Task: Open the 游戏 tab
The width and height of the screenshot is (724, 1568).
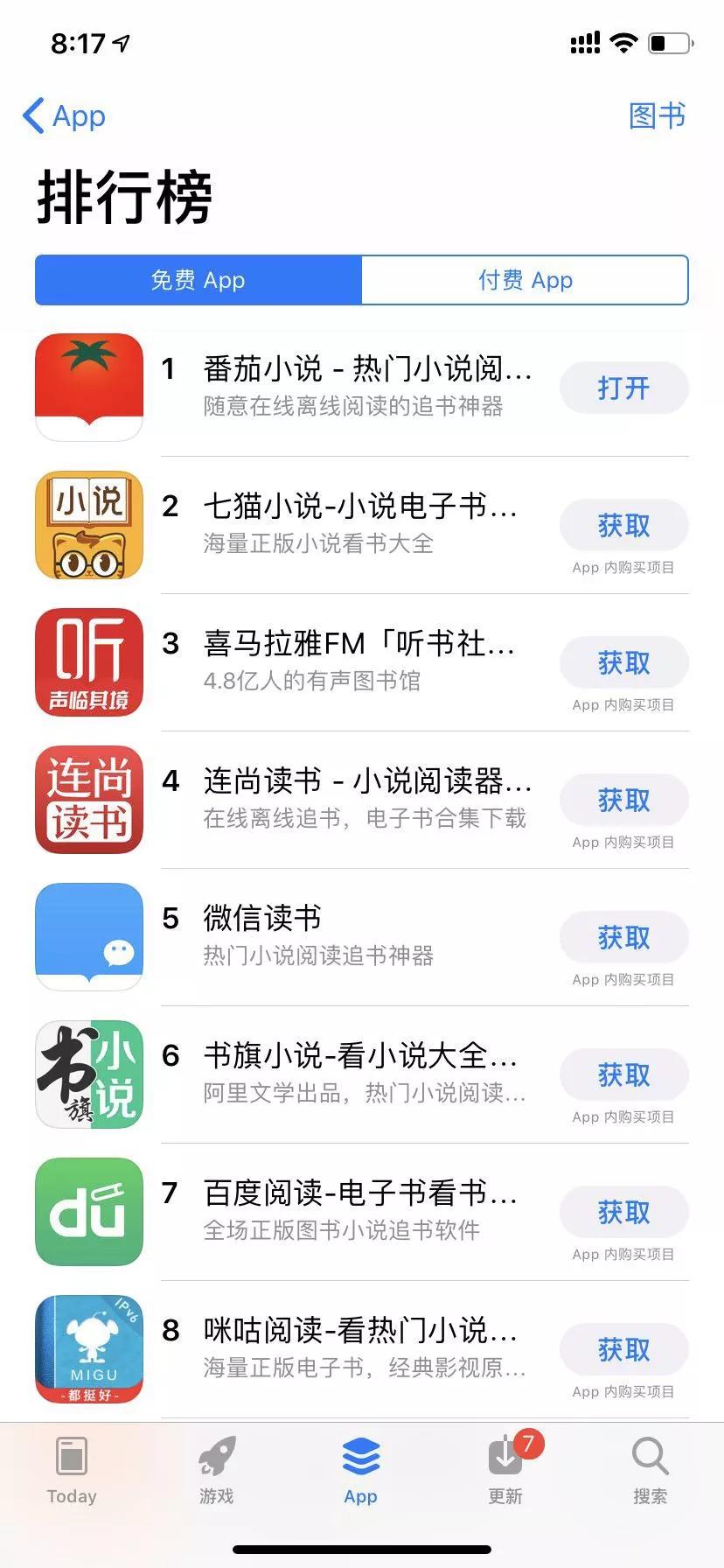Action: click(216, 1470)
